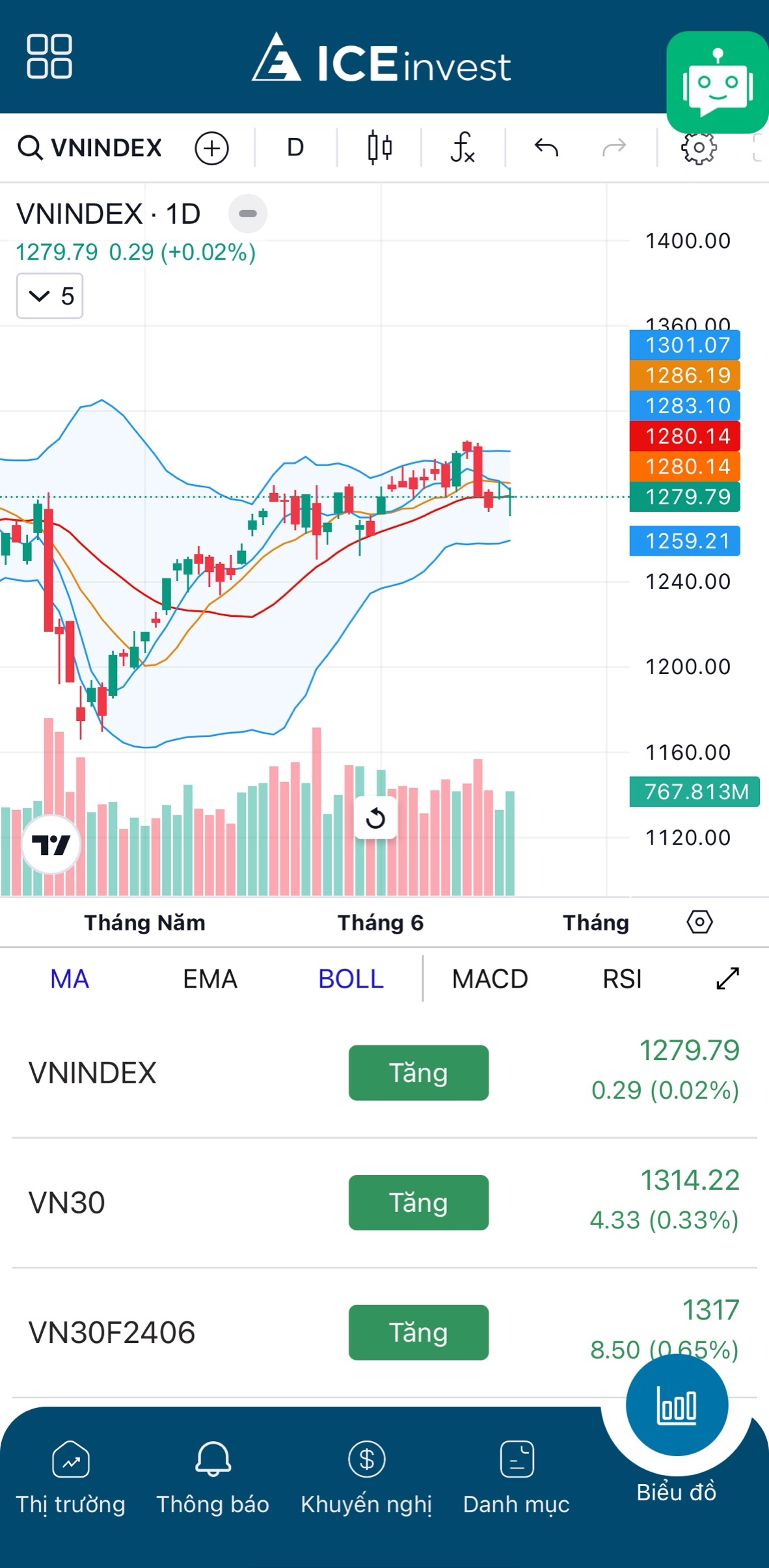Expand the chart to fullscreen

point(727,978)
